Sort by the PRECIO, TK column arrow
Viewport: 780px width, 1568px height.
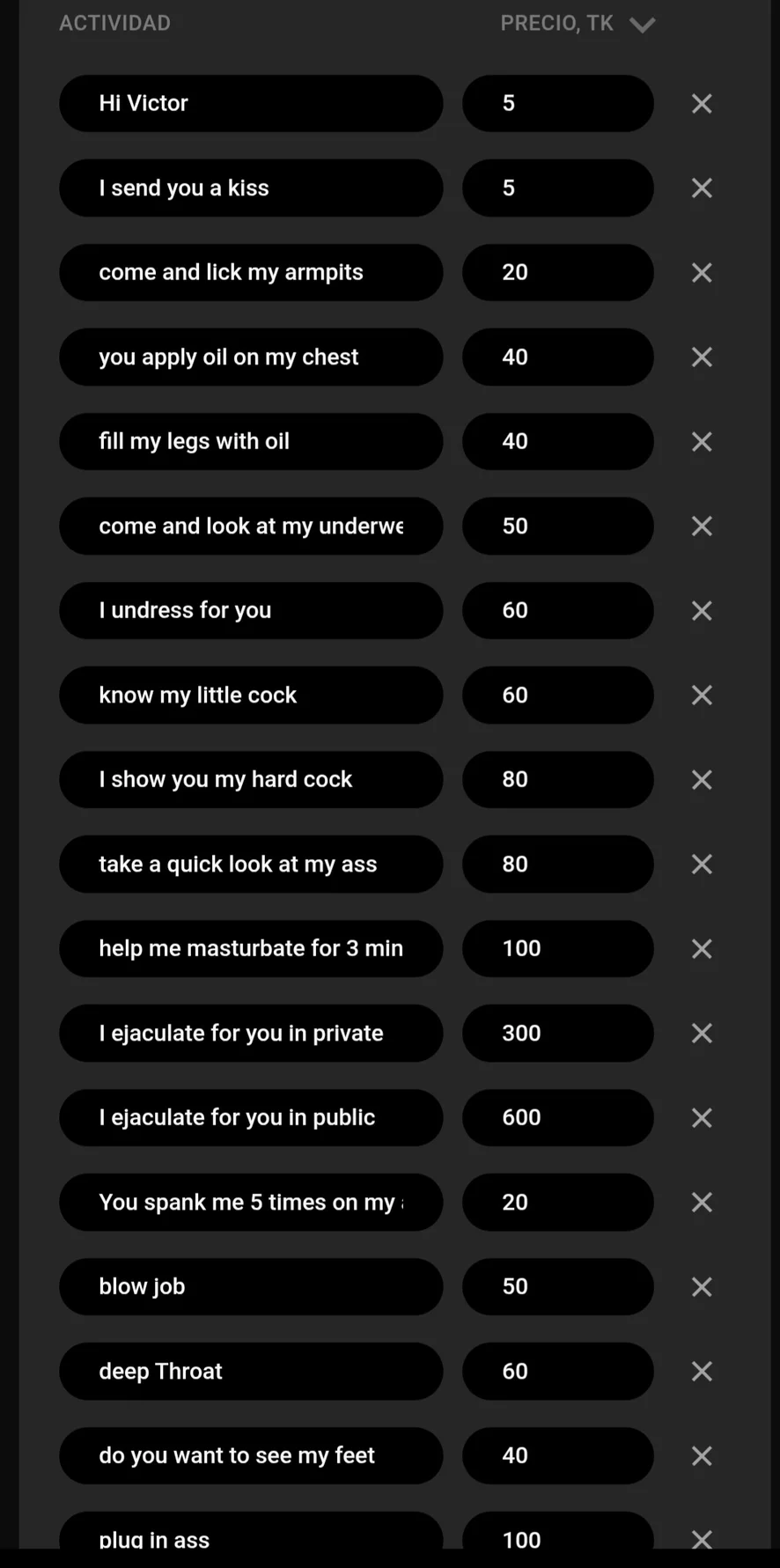(x=643, y=25)
